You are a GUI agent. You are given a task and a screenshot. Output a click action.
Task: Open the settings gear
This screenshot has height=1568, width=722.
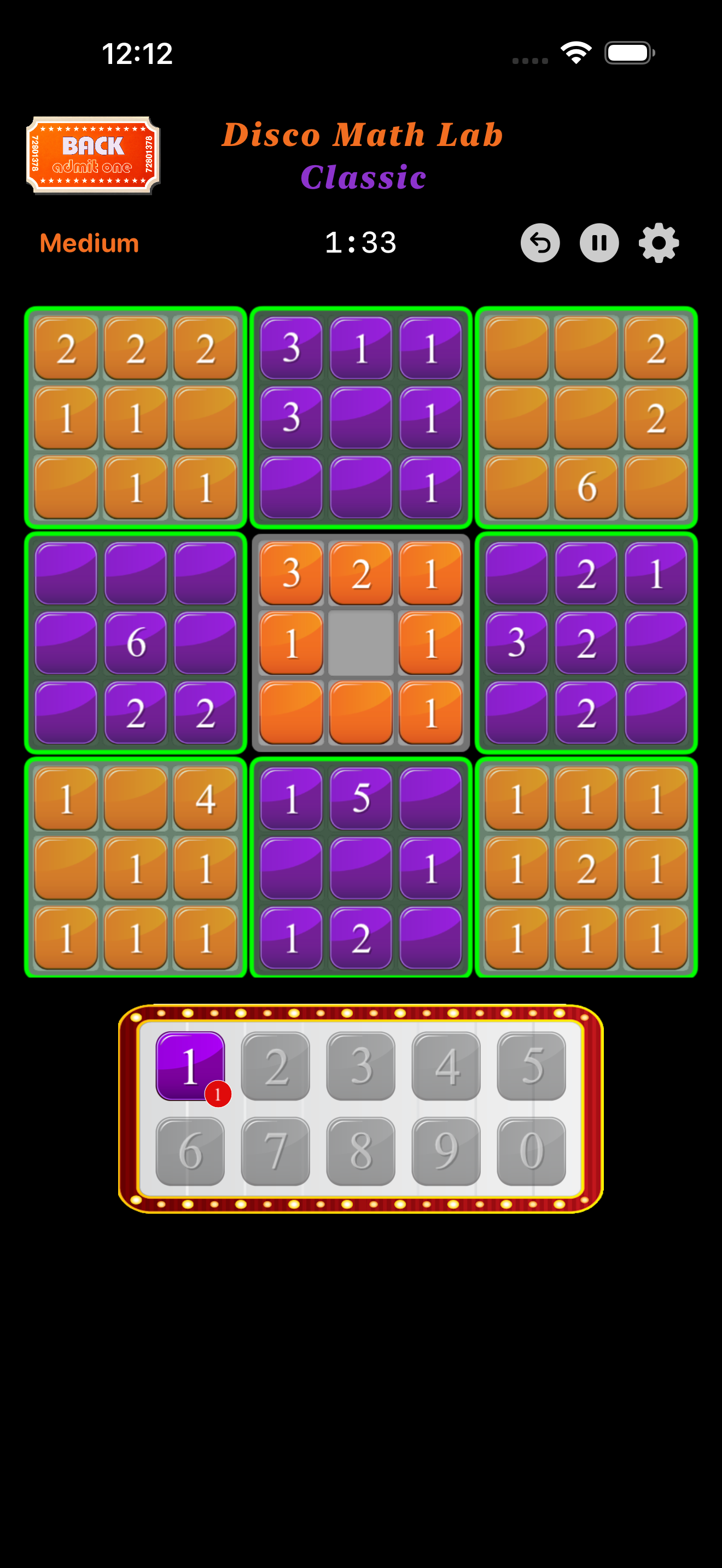pos(657,242)
